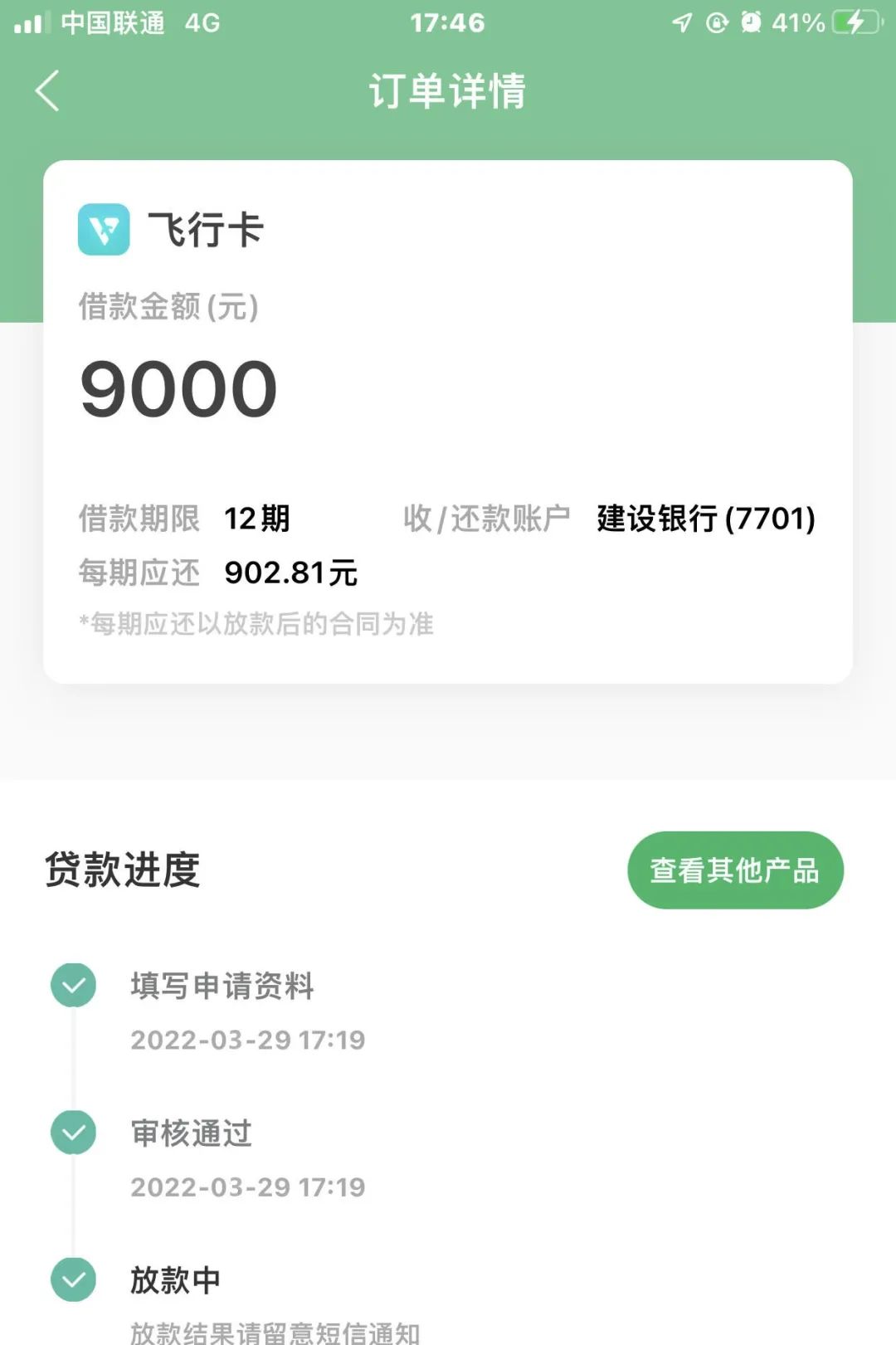Tap the 飞行卡 product icon
The width and height of the screenshot is (896, 1345).
click(x=105, y=231)
